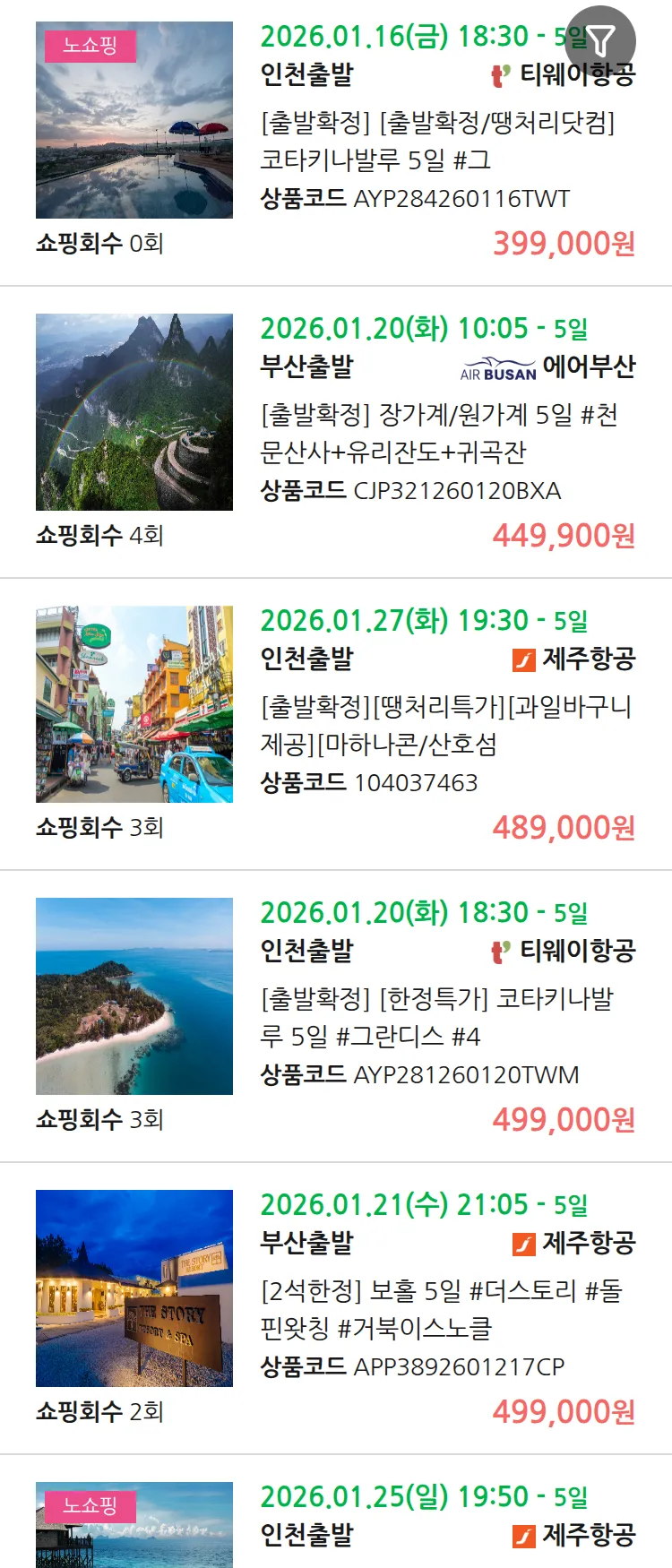
Task: View the 보홀 5일 더스토리 package
Action: [x=440, y=1309]
